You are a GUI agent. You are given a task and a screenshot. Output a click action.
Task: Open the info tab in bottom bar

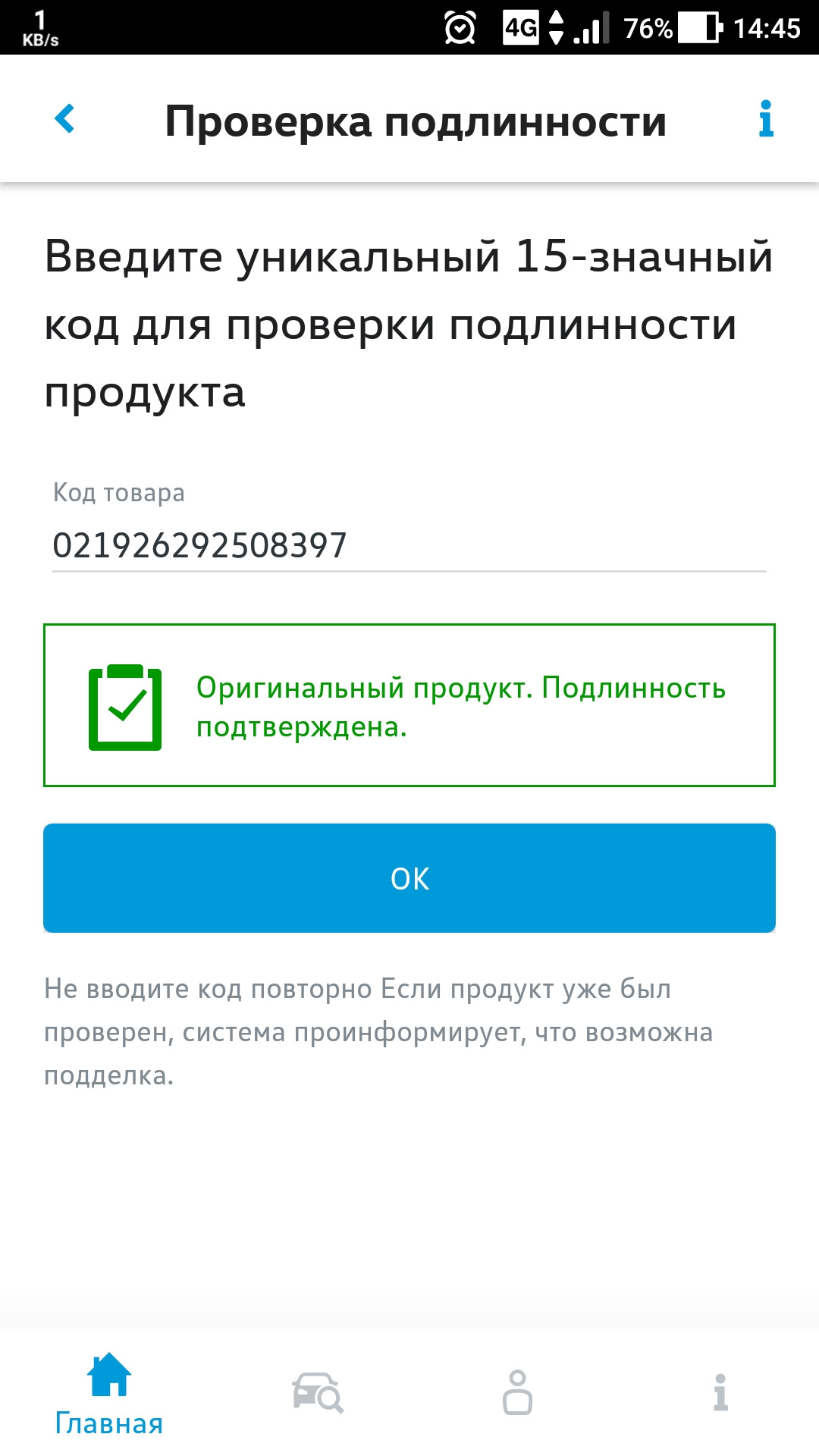pyautogui.click(x=720, y=1392)
